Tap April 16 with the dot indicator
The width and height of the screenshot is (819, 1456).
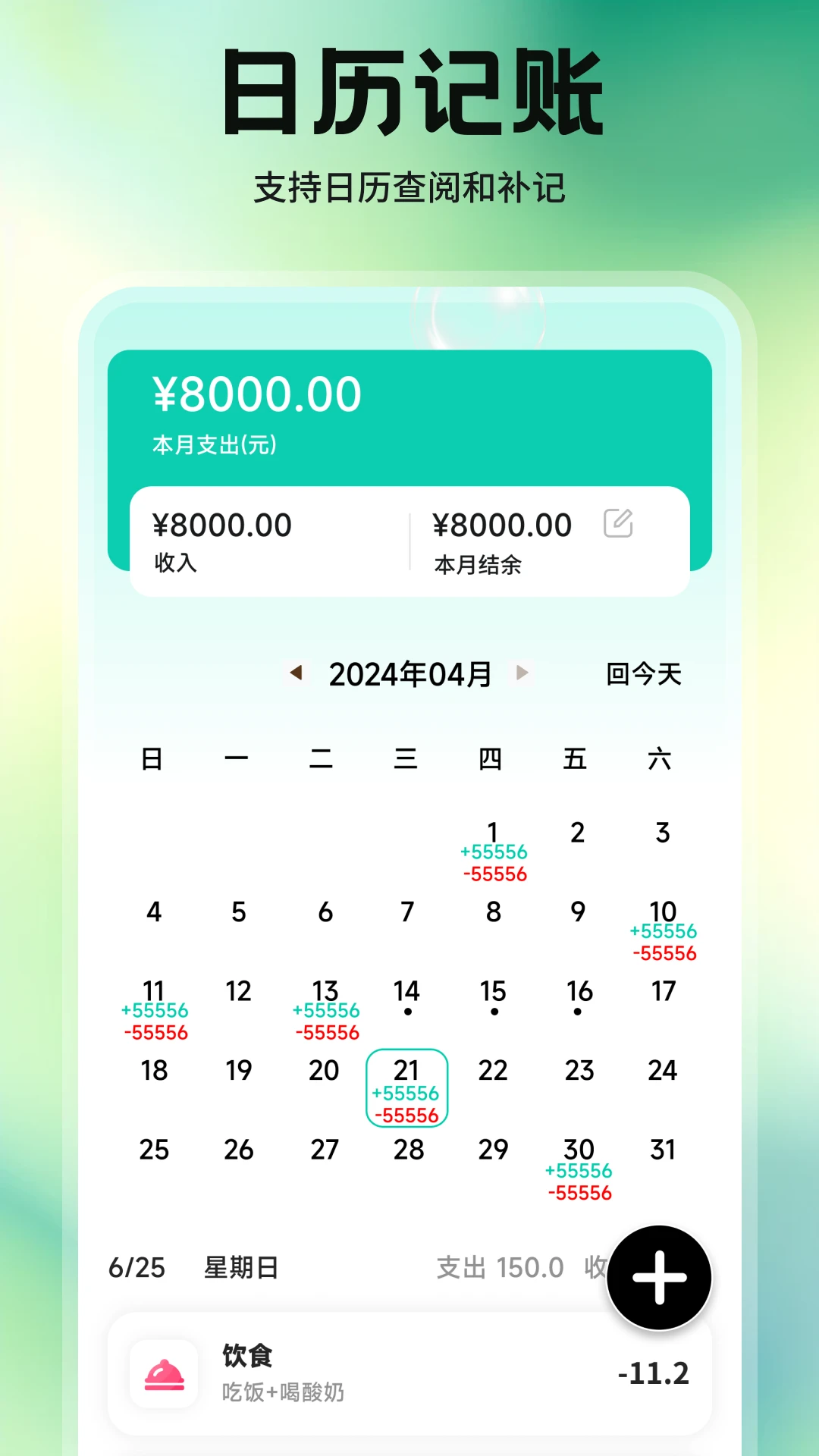(579, 992)
